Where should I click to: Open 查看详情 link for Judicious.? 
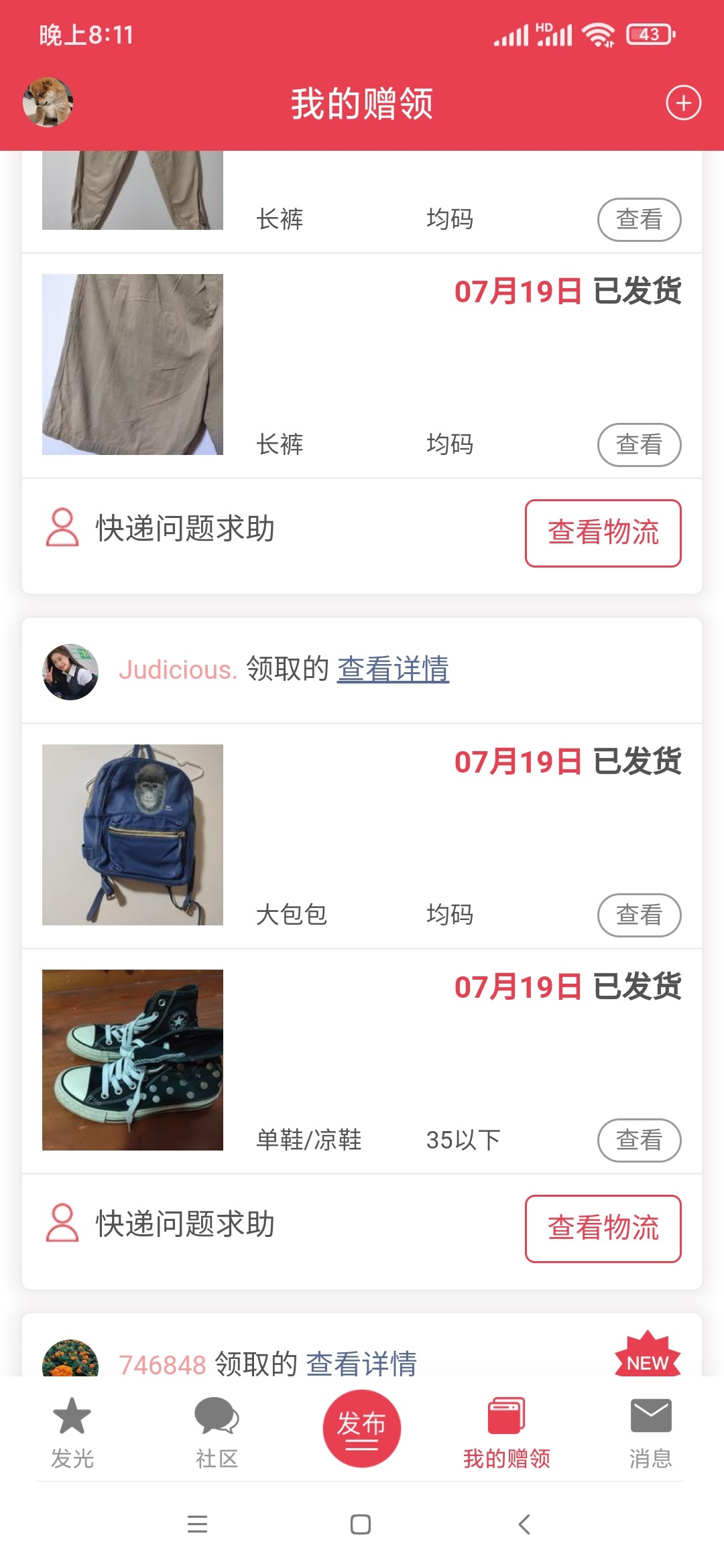pyautogui.click(x=393, y=669)
